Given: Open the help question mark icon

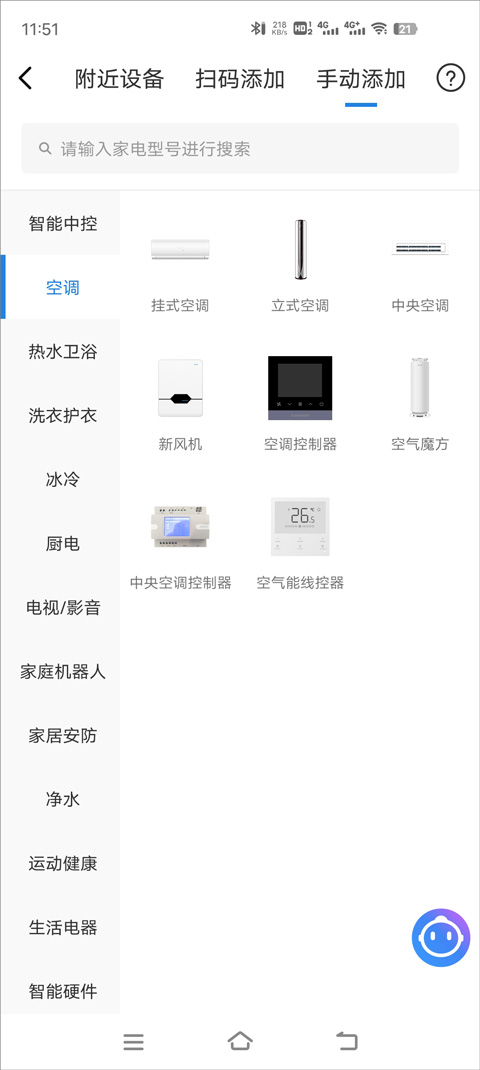Looking at the screenshot, I should pyautogui.click(x=451, y=78).
